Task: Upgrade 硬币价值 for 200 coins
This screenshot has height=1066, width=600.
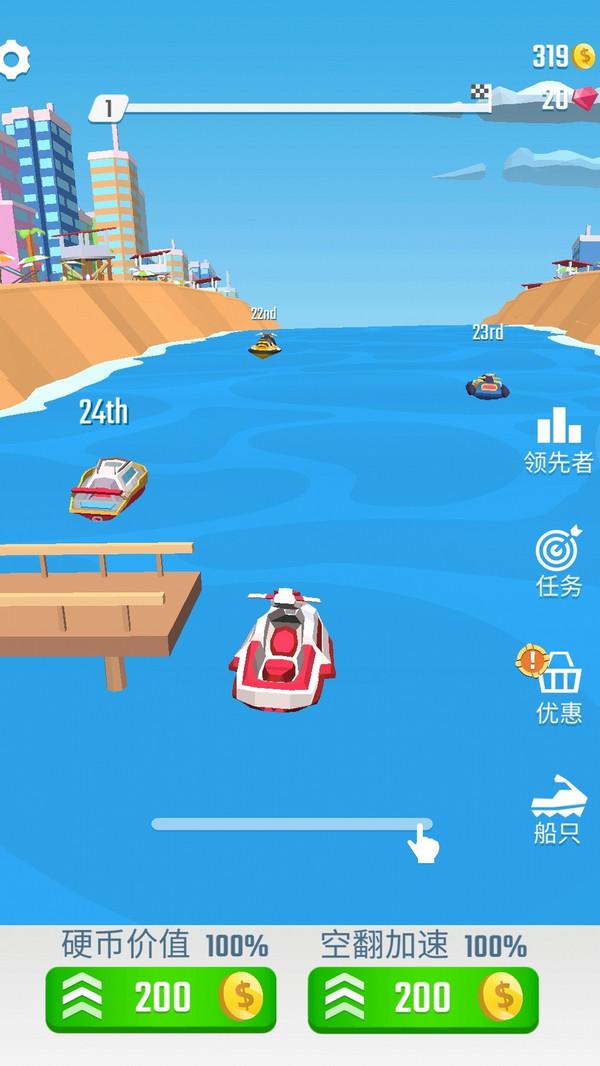Action: click(x=161, y=997)
